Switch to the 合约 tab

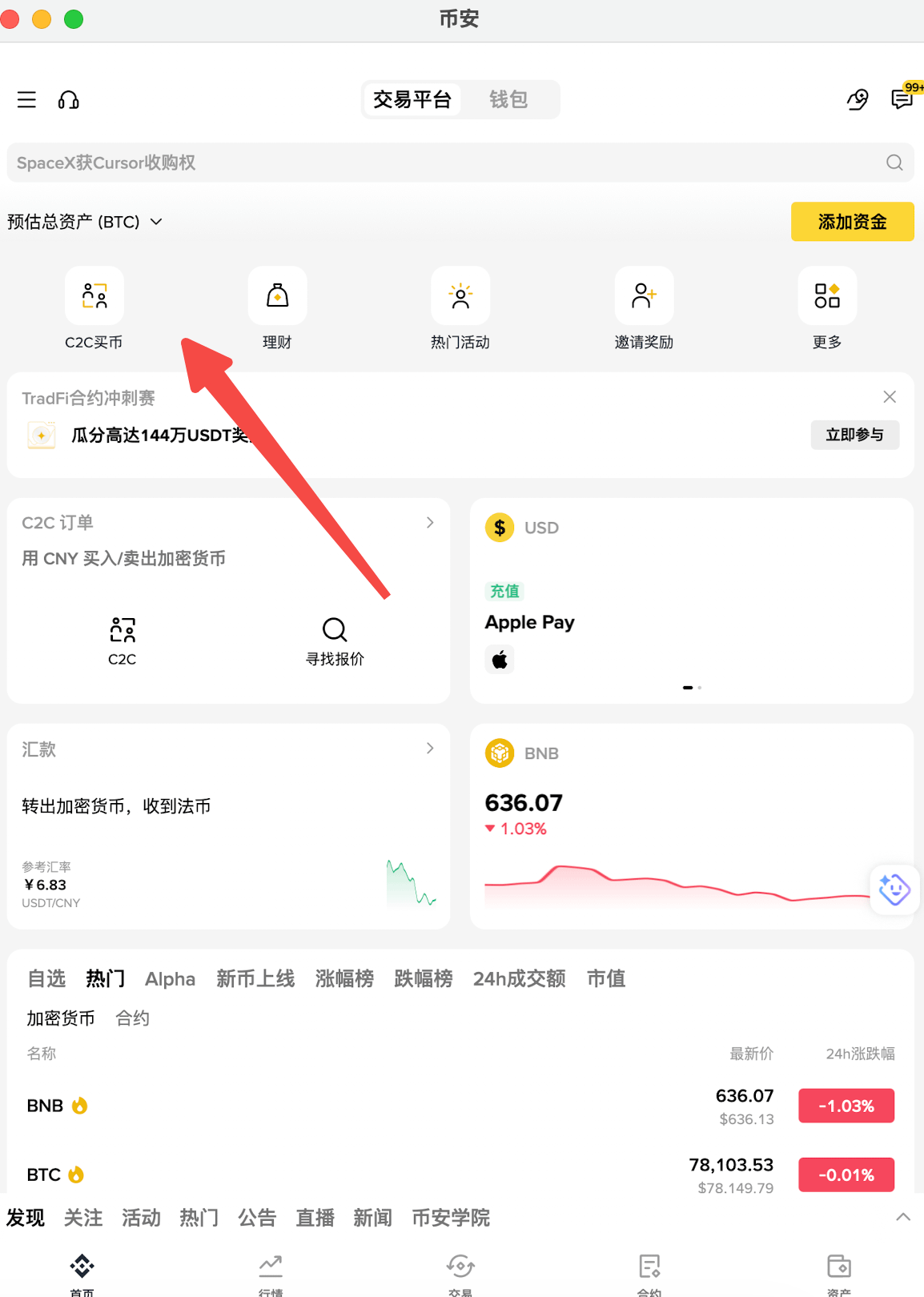click(132, 1018)
